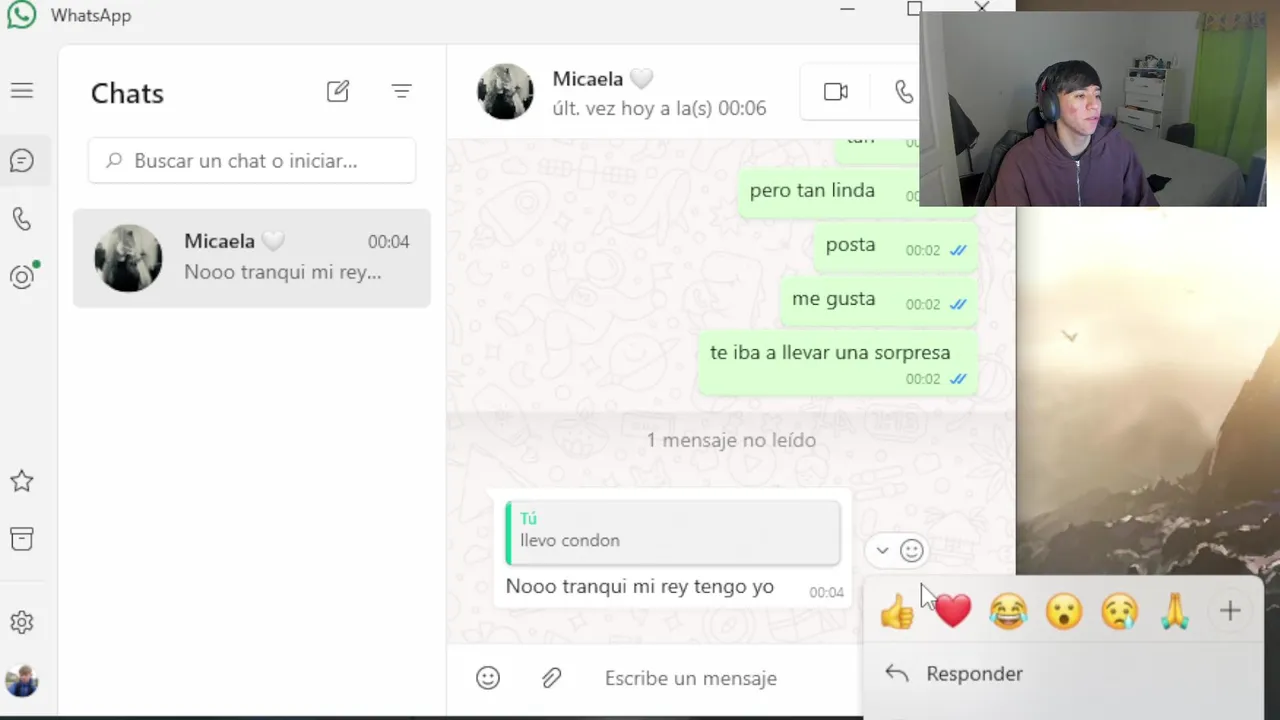The image size is (1280, 720).
Task: Open your profile picture
Action: point(22,681)
